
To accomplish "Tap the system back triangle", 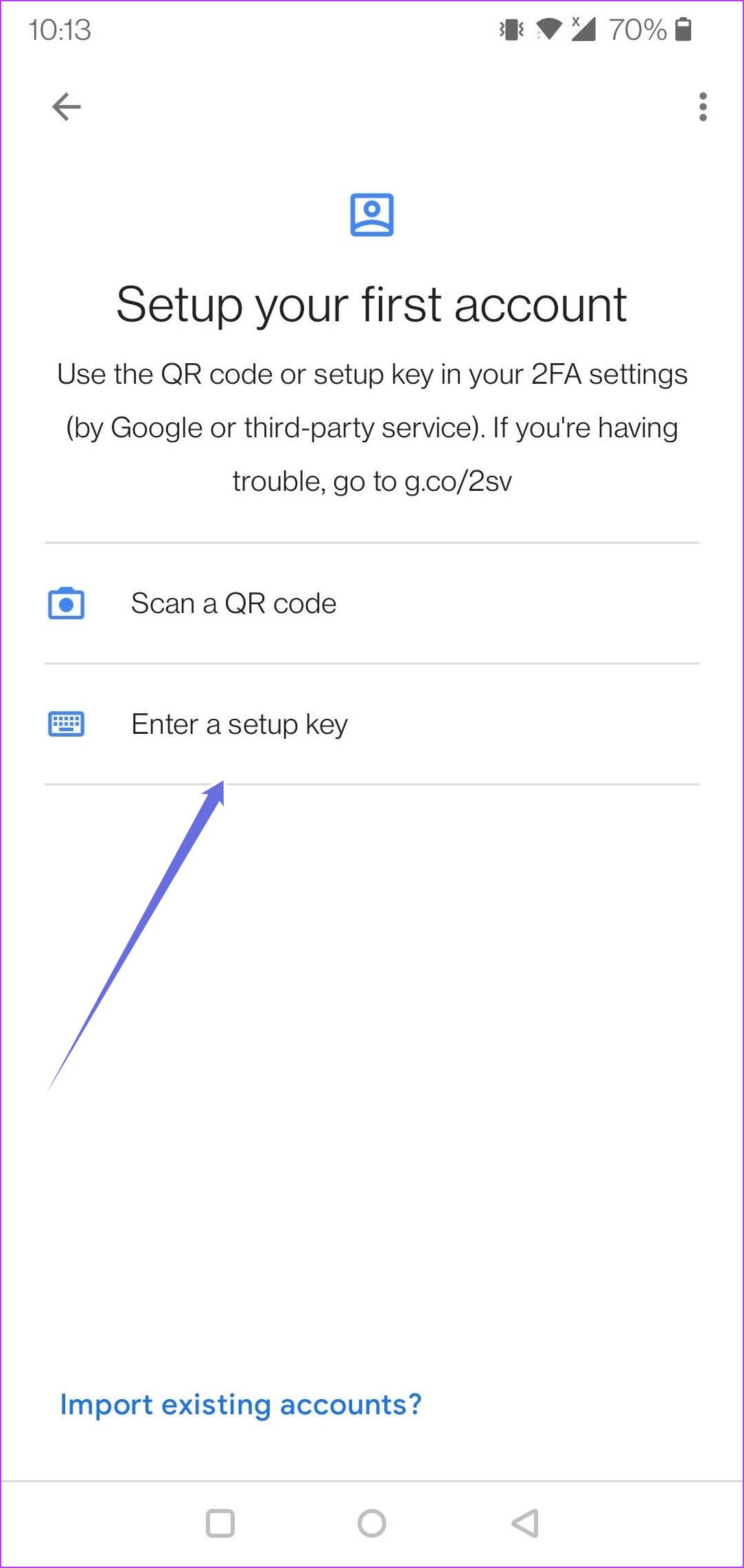I will [x=525, y=1523].
